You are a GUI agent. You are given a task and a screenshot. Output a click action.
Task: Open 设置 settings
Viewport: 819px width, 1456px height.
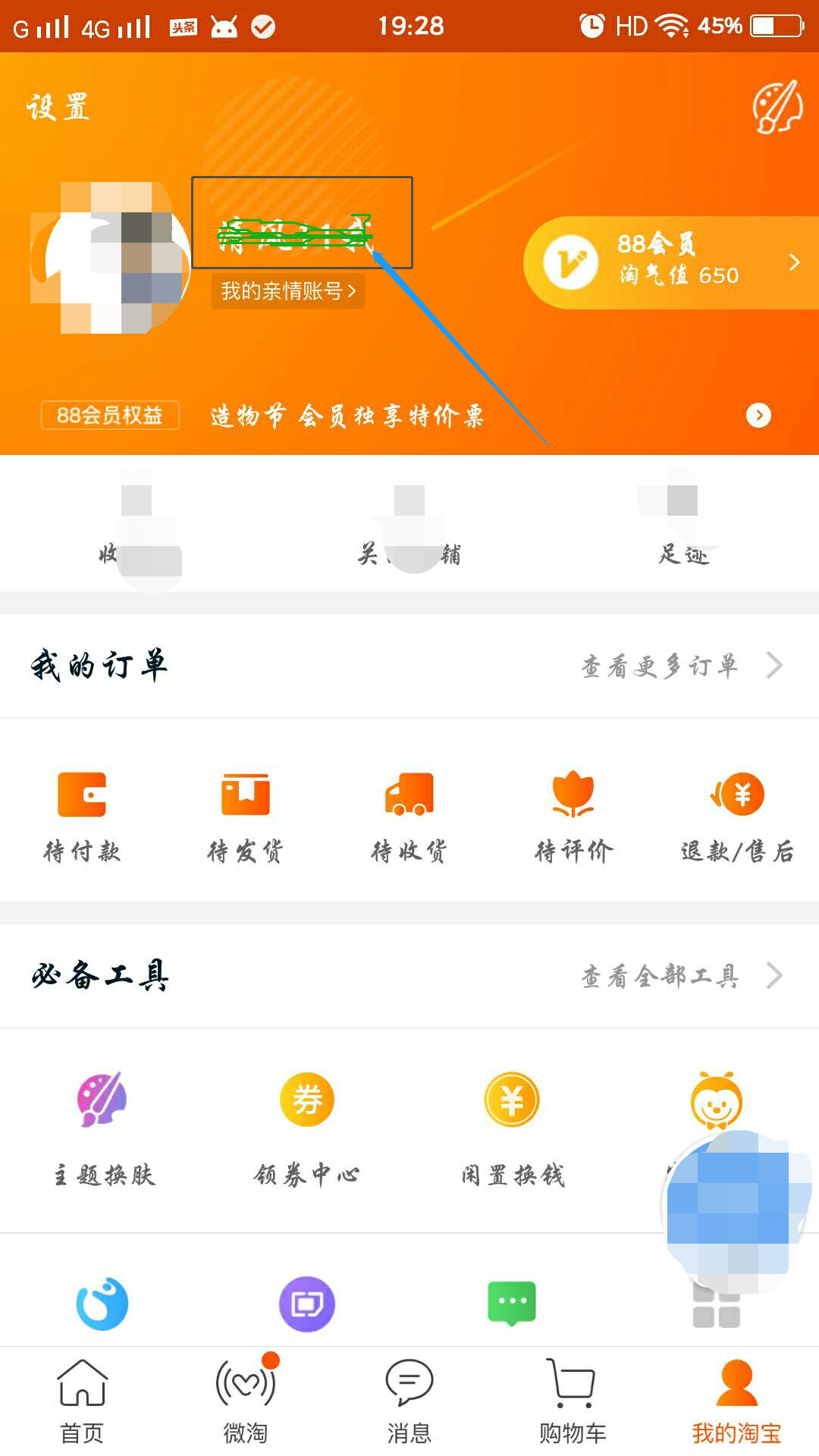[58, 107]
